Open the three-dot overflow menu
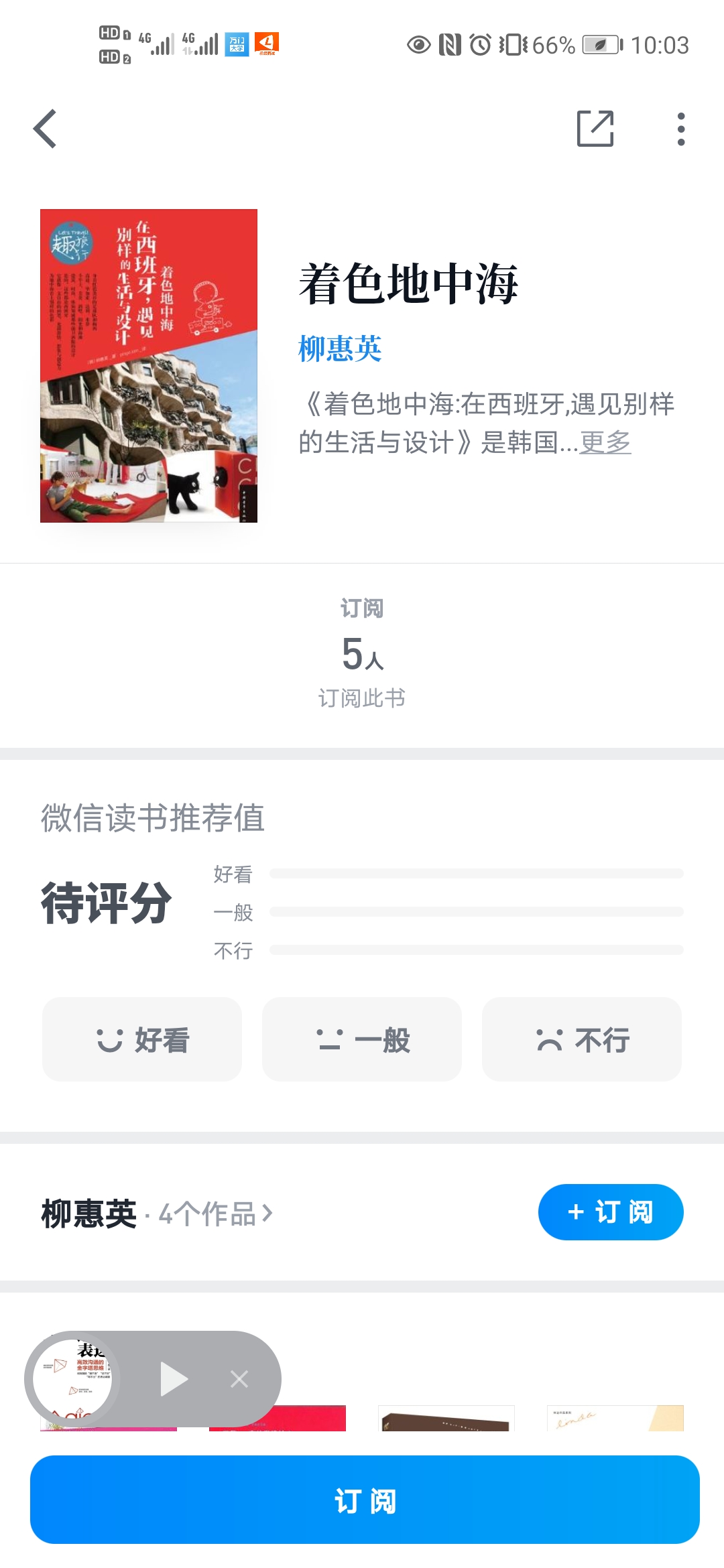 pos(680,129)
